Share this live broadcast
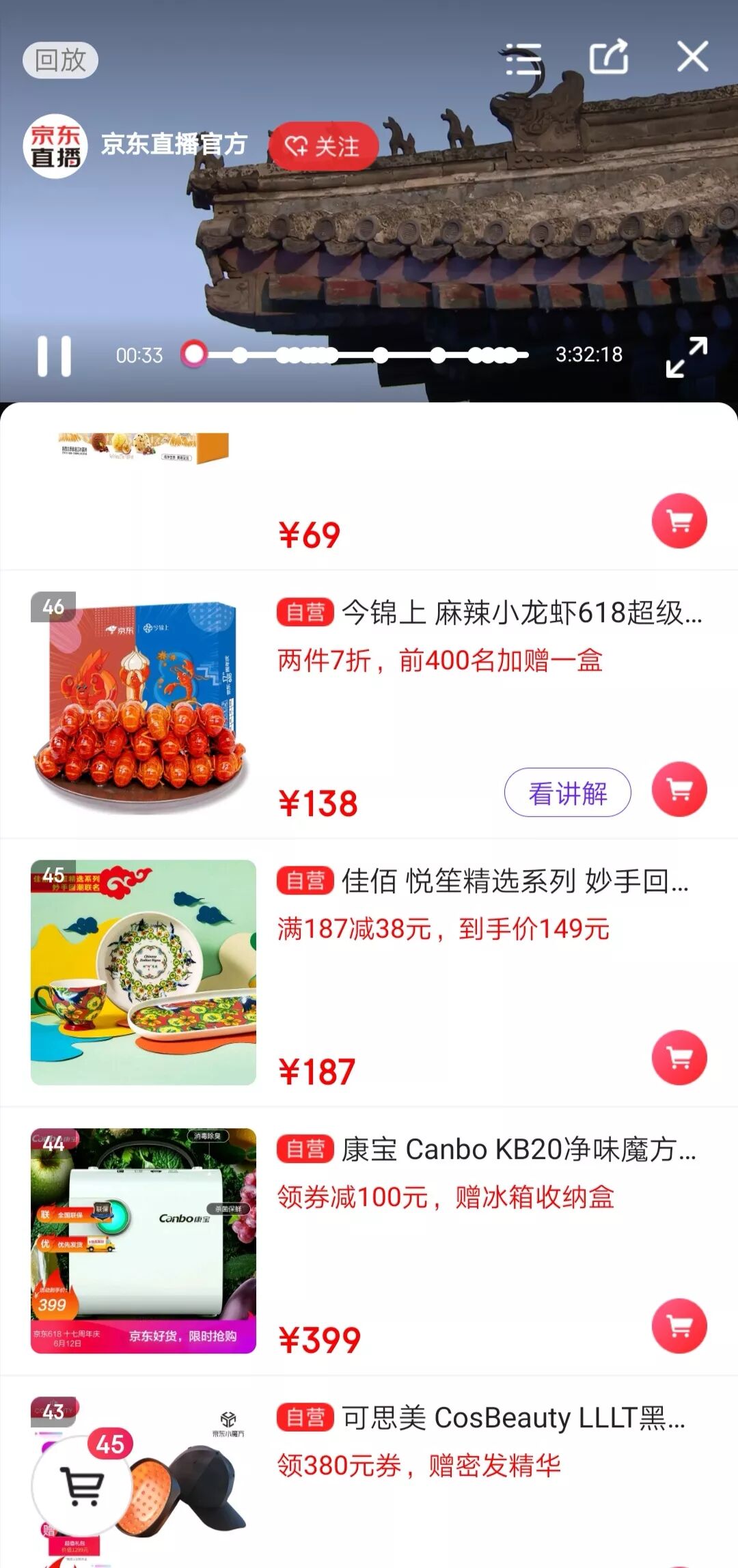Viewport: 738px width, 1568px height. tap(608, 57)
